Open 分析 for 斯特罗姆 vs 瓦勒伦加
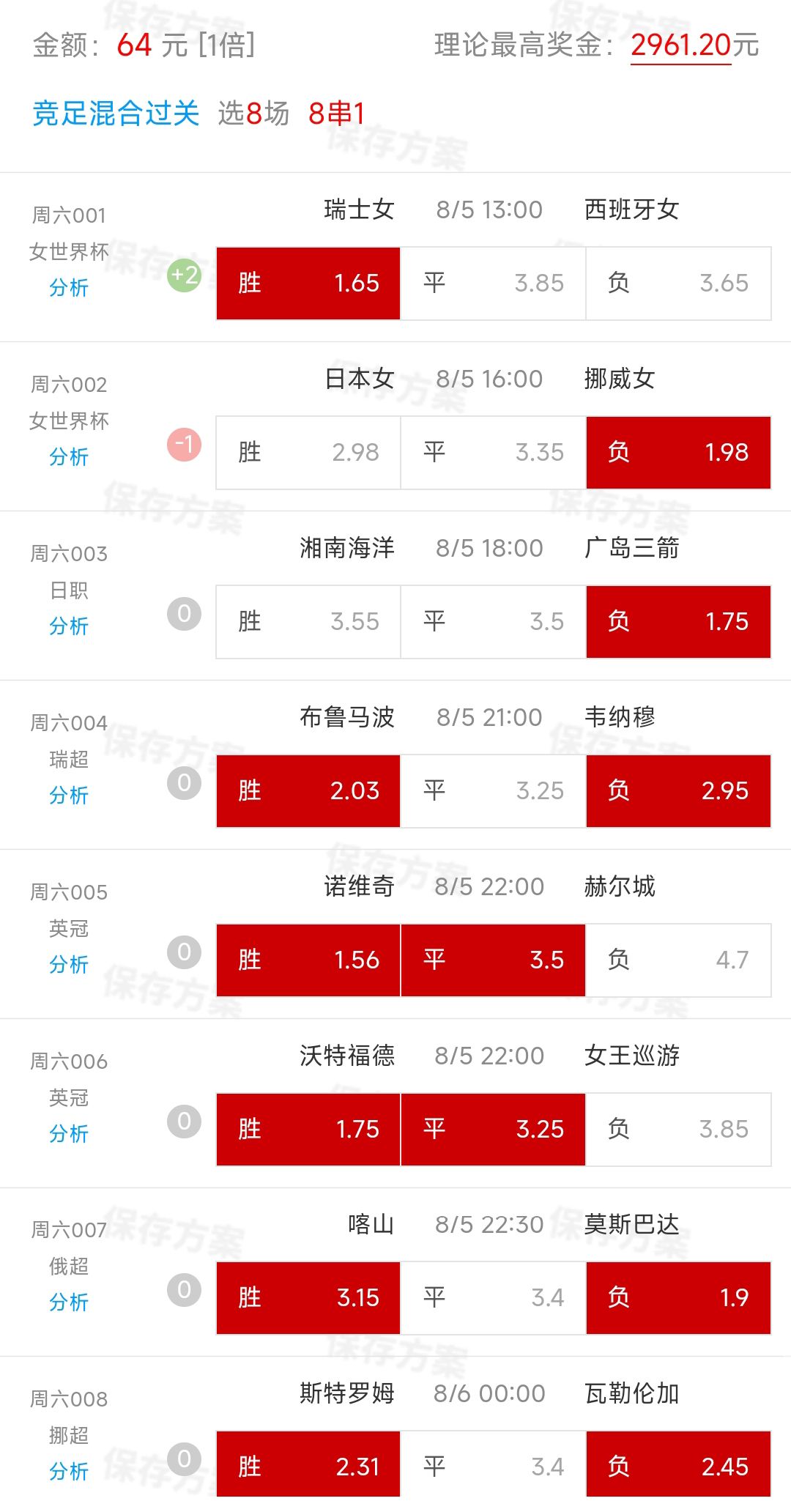The width and height of the screenshot is (791, 1512). click(68, 1471)
